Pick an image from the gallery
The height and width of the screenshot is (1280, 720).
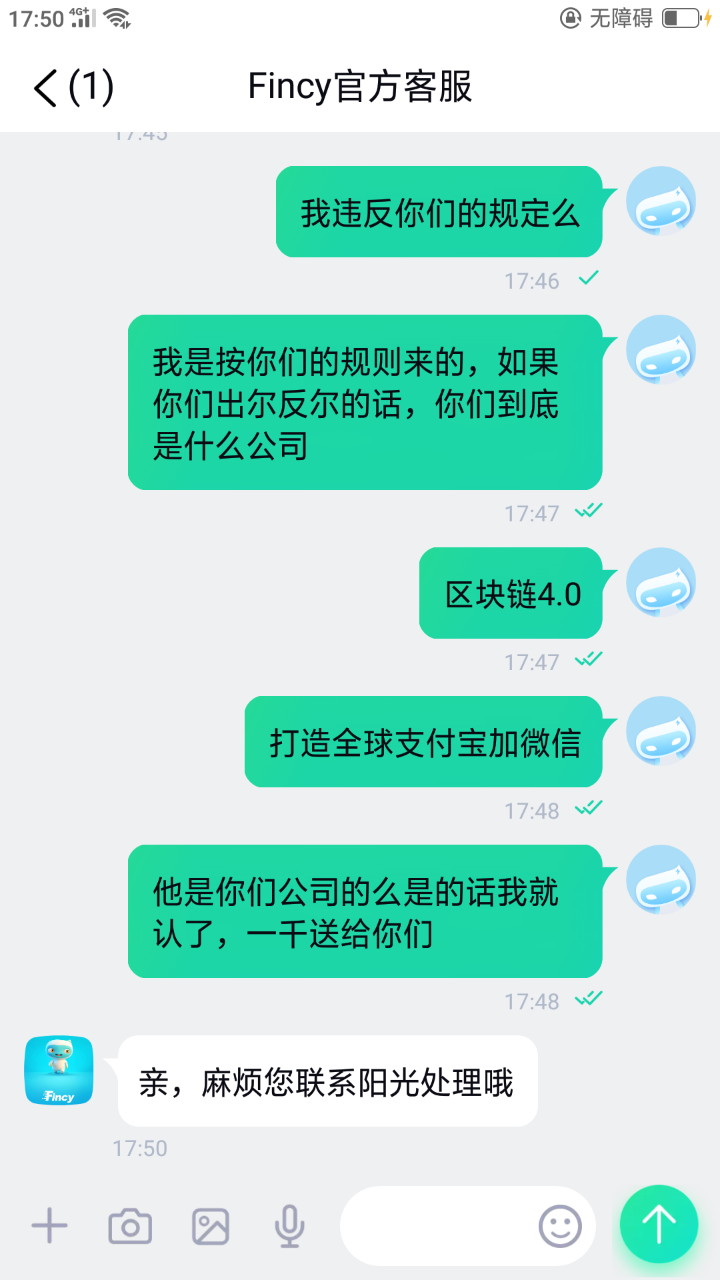click(x=211, y=1226)
